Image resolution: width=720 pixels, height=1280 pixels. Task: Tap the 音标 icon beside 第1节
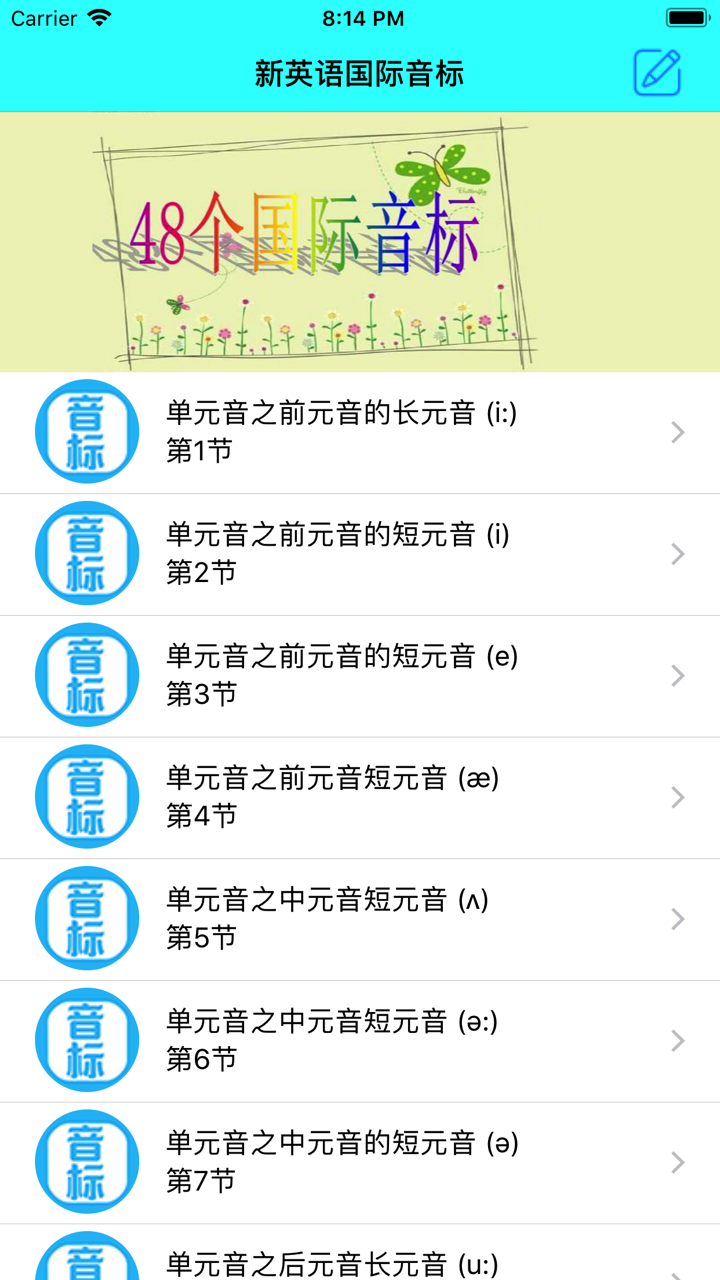pos(86,431)
